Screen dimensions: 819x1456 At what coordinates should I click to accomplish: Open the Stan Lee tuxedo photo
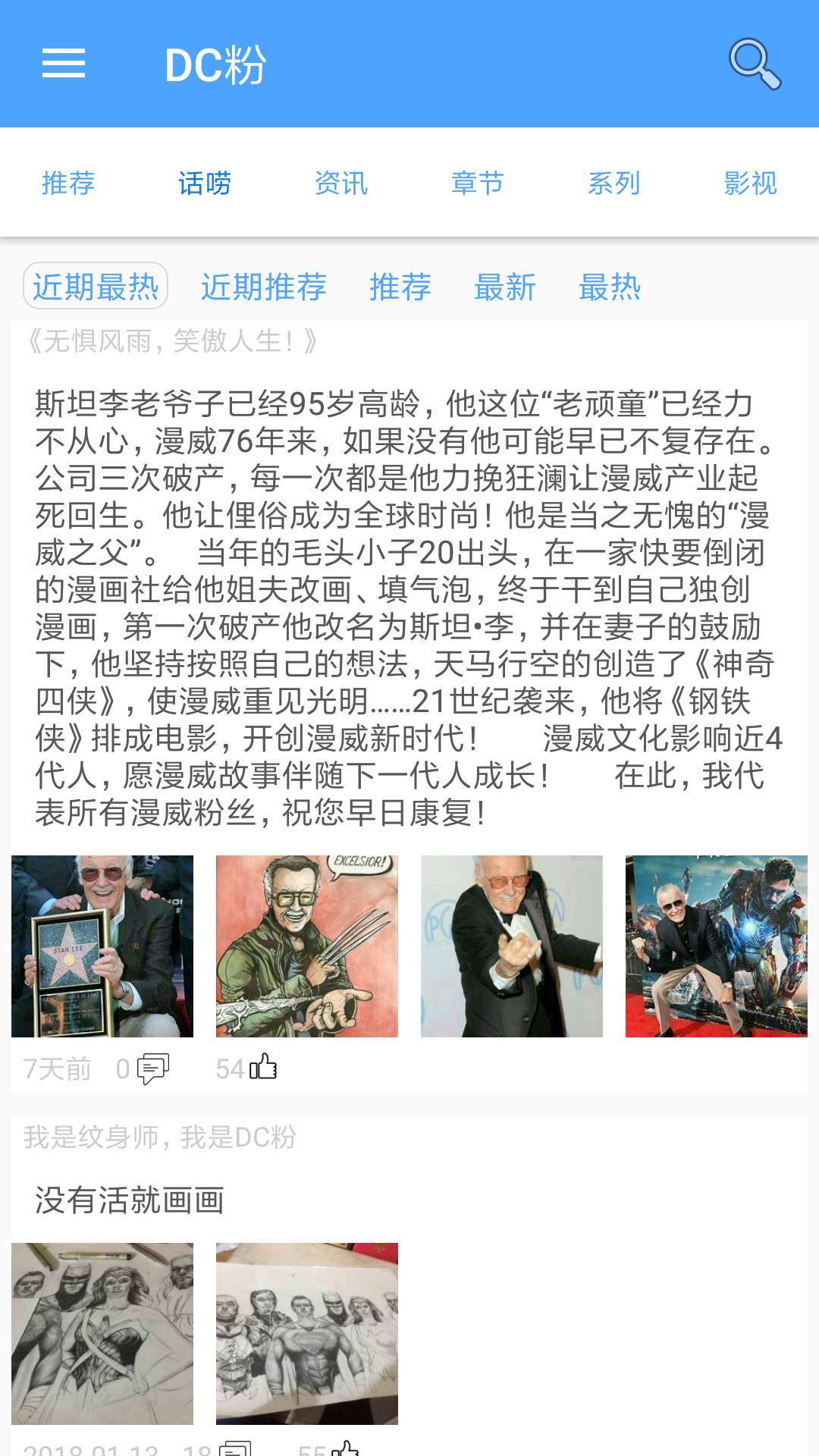click(x=512, y=946)
